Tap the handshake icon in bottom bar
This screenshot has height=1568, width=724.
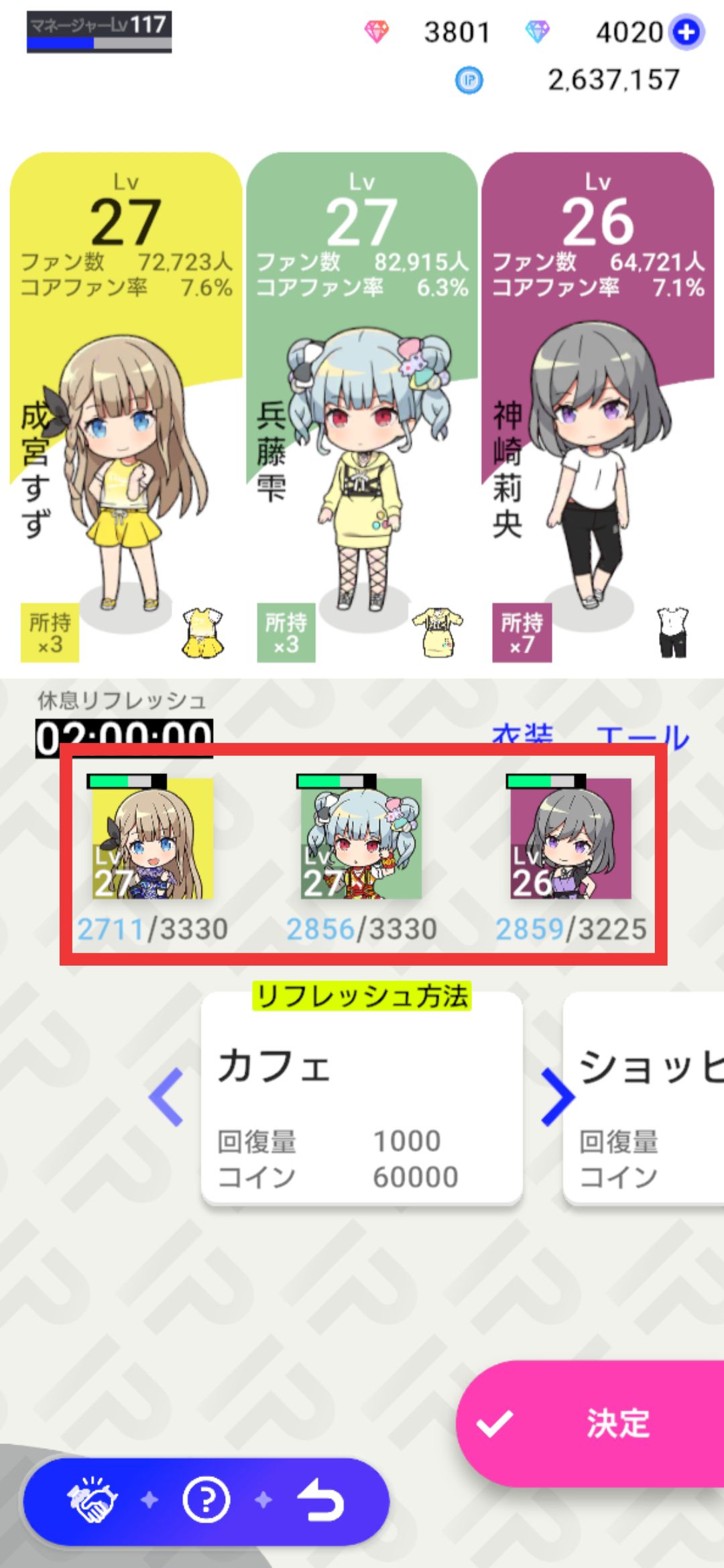(93, 1501)
